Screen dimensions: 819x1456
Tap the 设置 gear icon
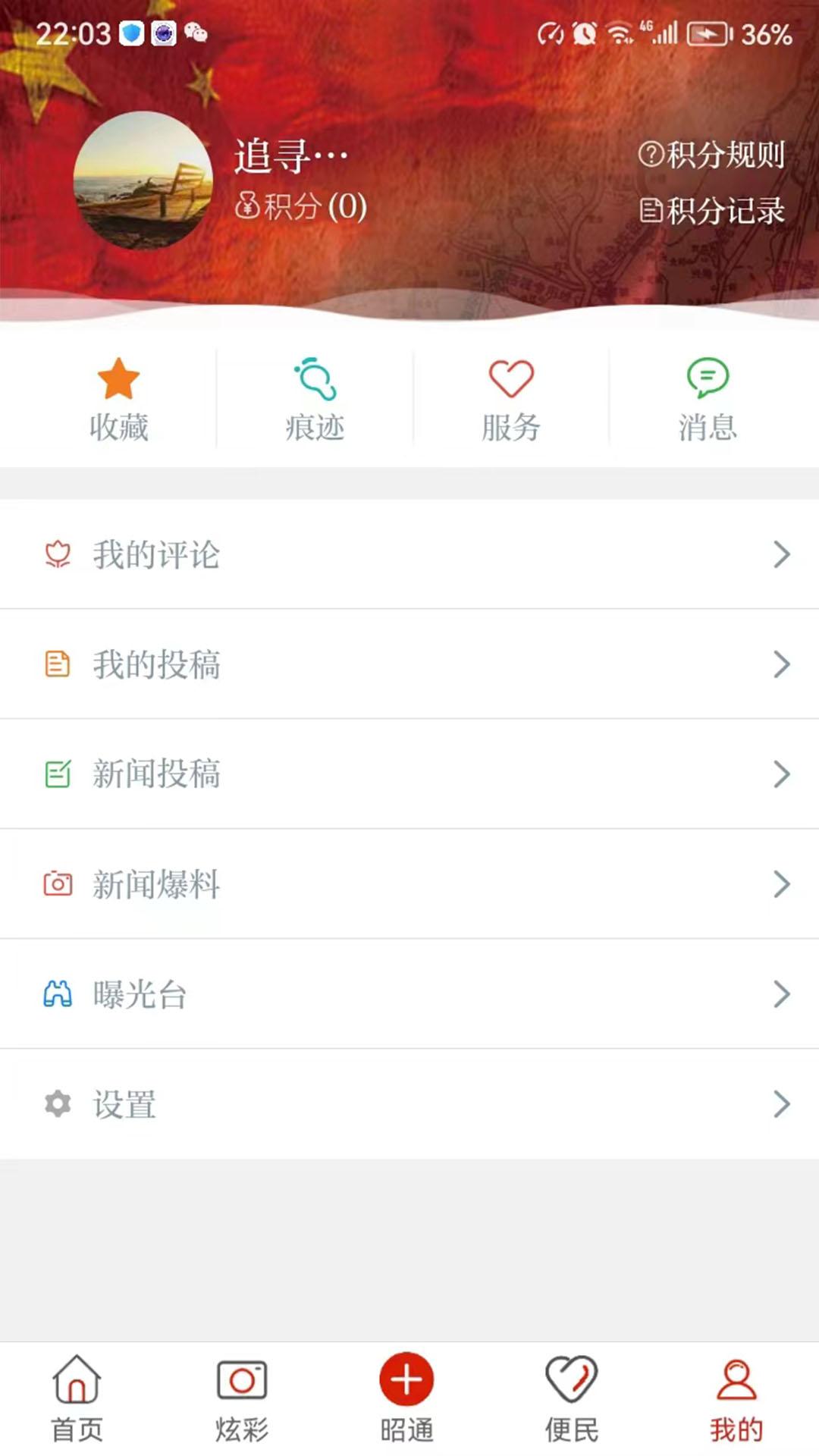(58, 1104)
